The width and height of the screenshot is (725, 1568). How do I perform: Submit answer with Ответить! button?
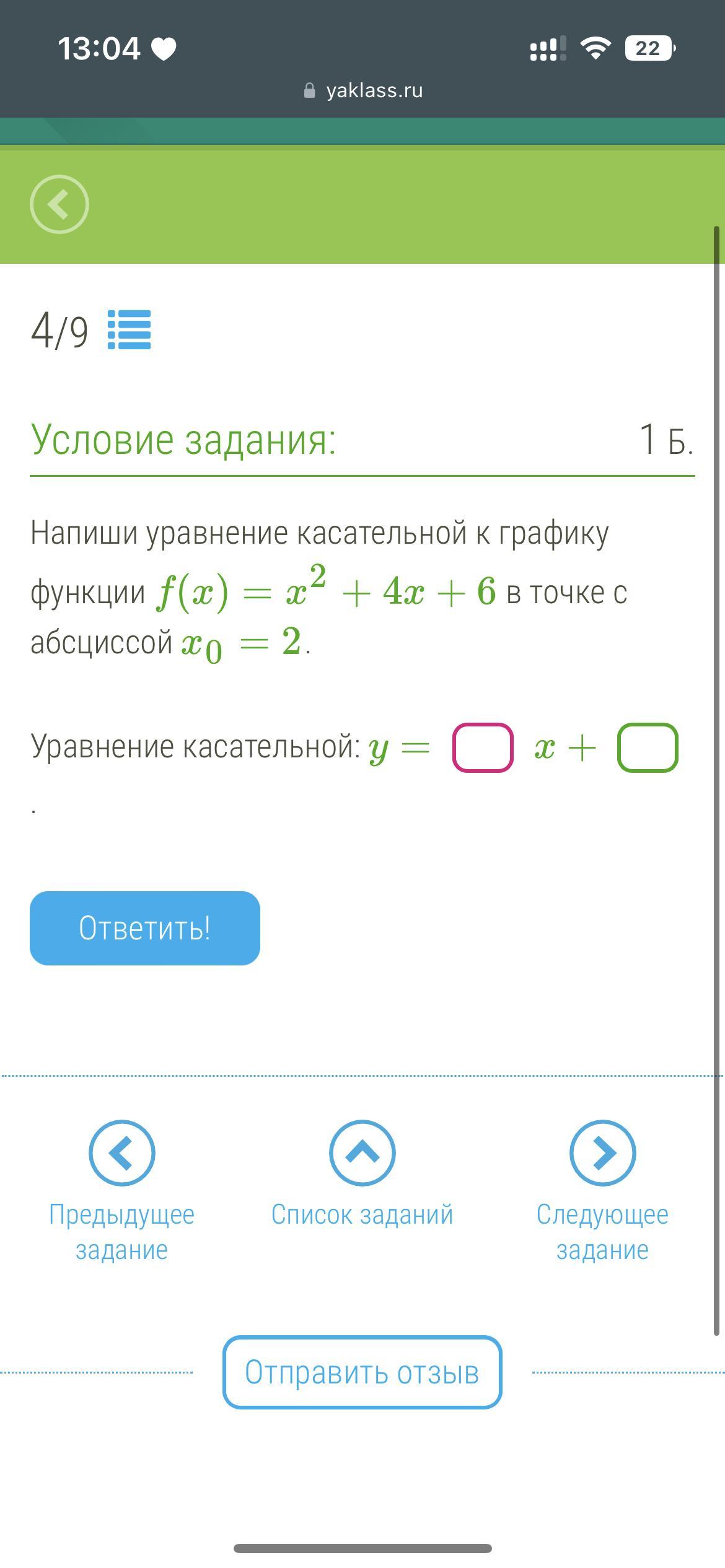[x=145, y=928]
